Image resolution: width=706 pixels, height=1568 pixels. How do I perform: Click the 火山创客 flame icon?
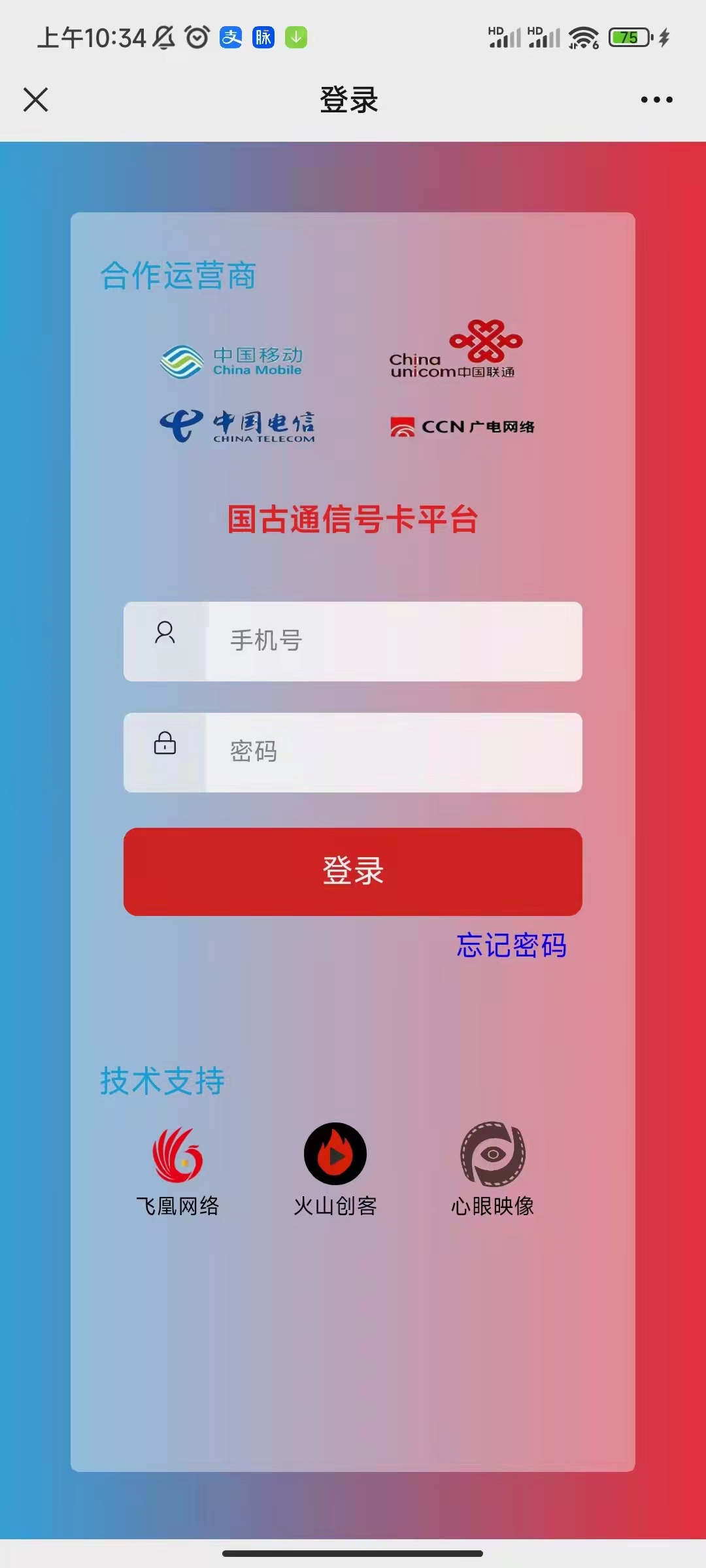tap(335, 1154)
